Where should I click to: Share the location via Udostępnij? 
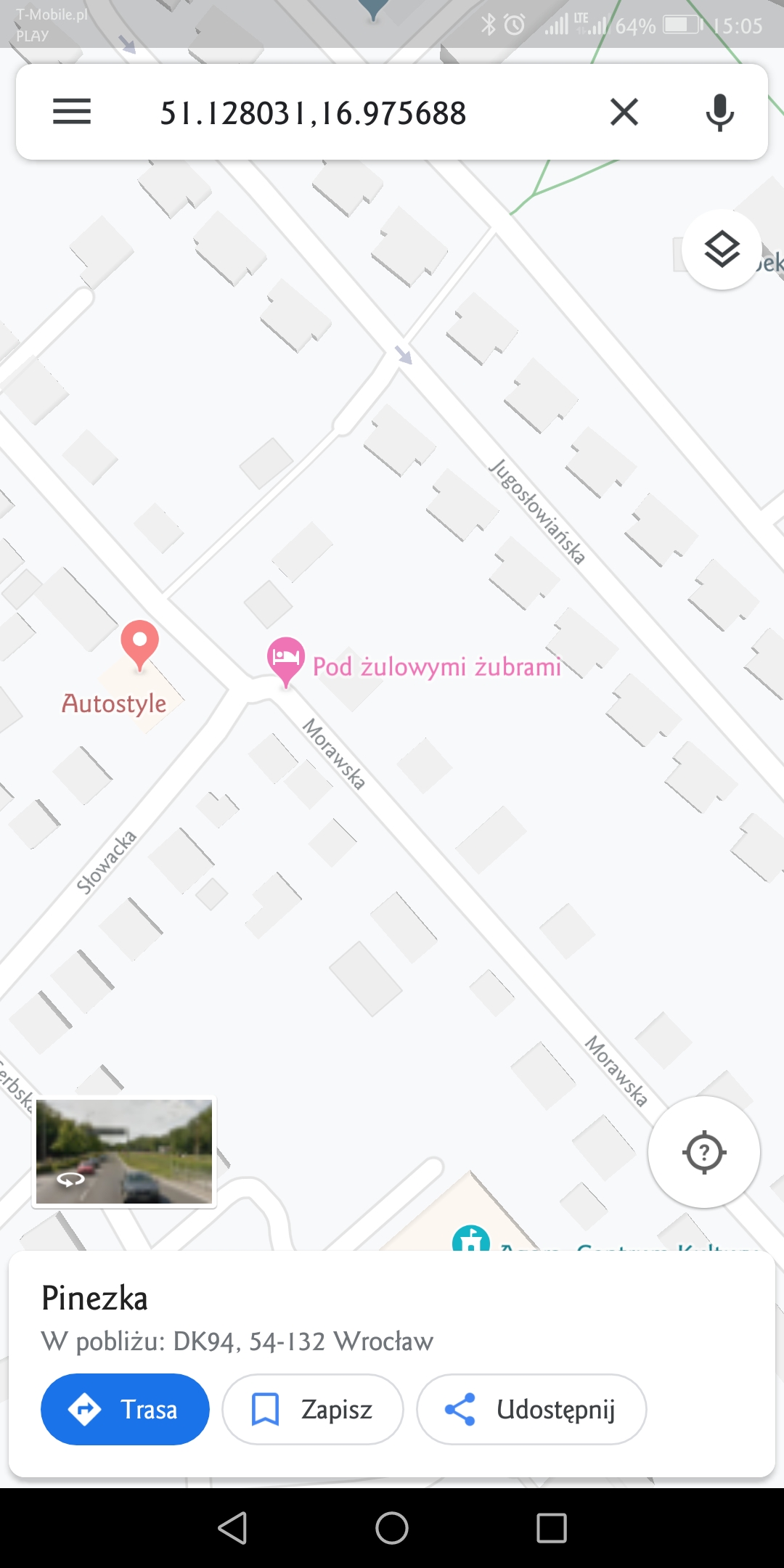[x=531, y=1409]
